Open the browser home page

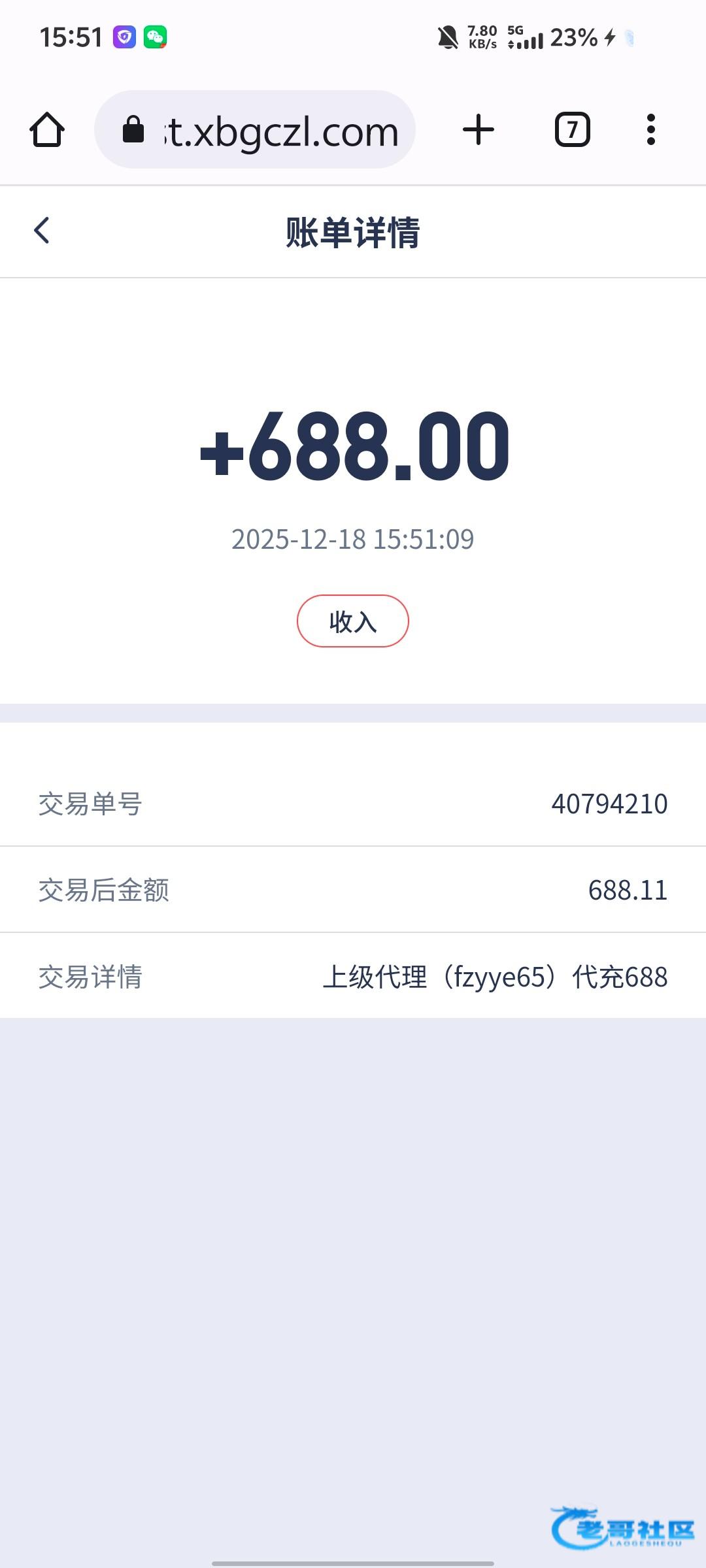pyautogui.click(x=47, y=129)
